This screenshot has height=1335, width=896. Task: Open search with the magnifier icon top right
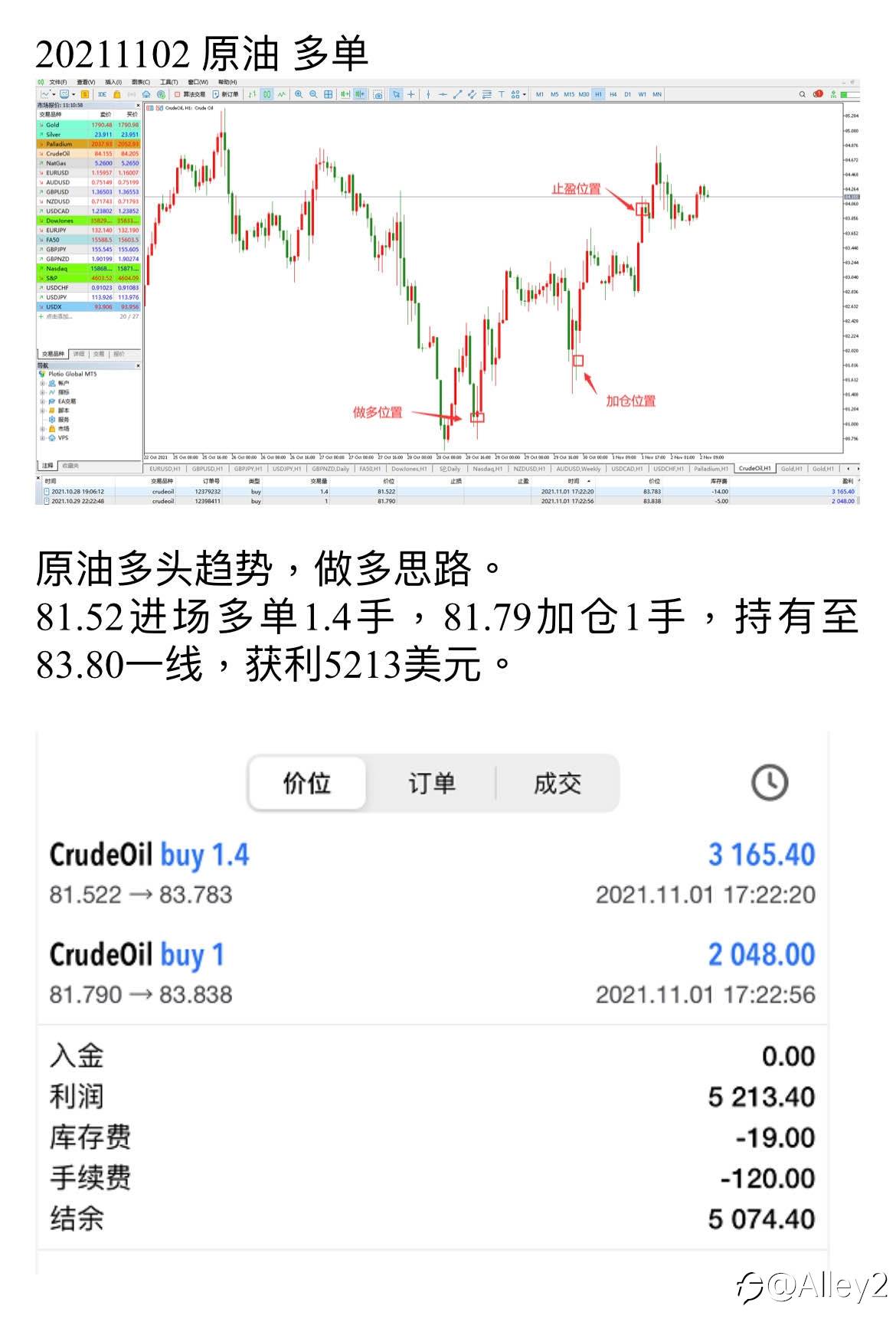click(801, 94)
